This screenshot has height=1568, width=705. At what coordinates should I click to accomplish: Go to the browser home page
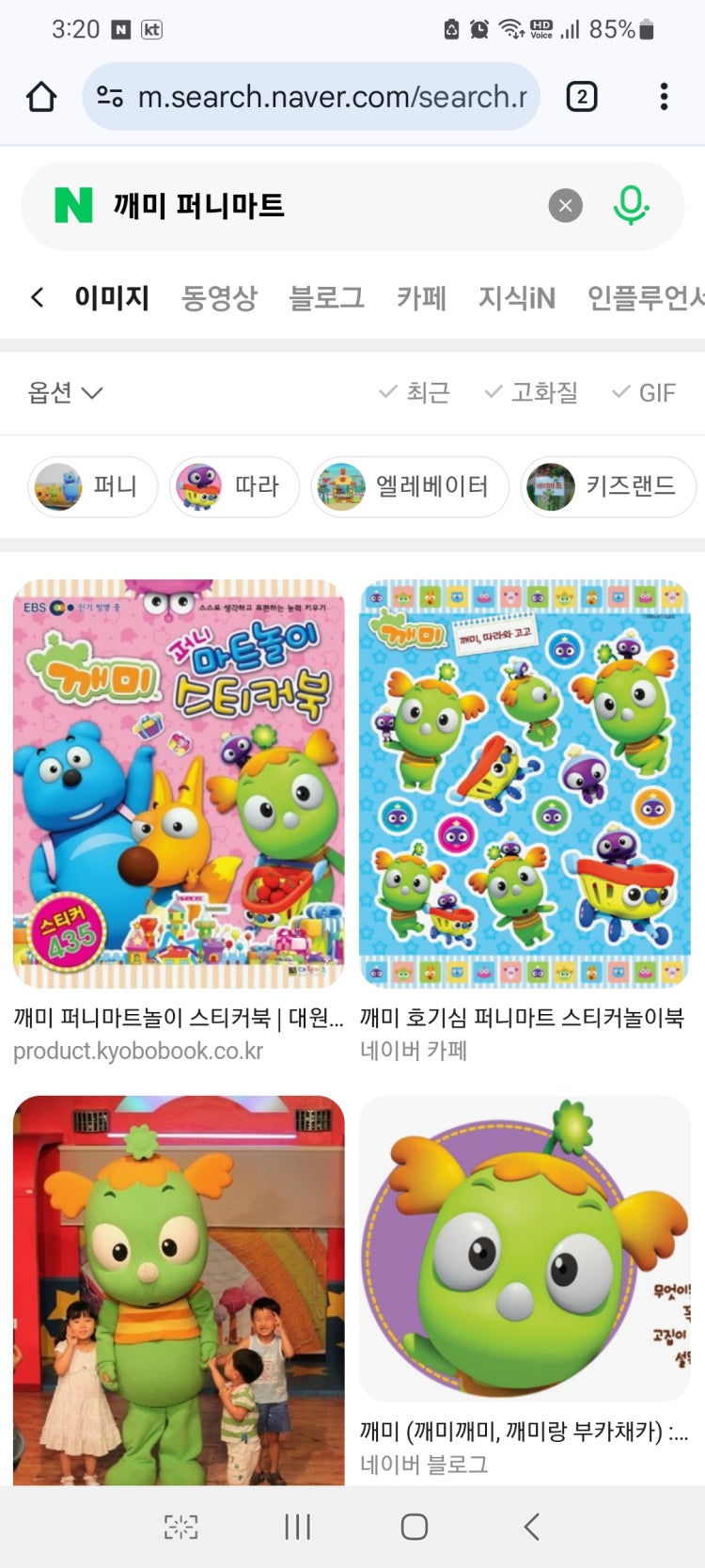pos(41,97)
